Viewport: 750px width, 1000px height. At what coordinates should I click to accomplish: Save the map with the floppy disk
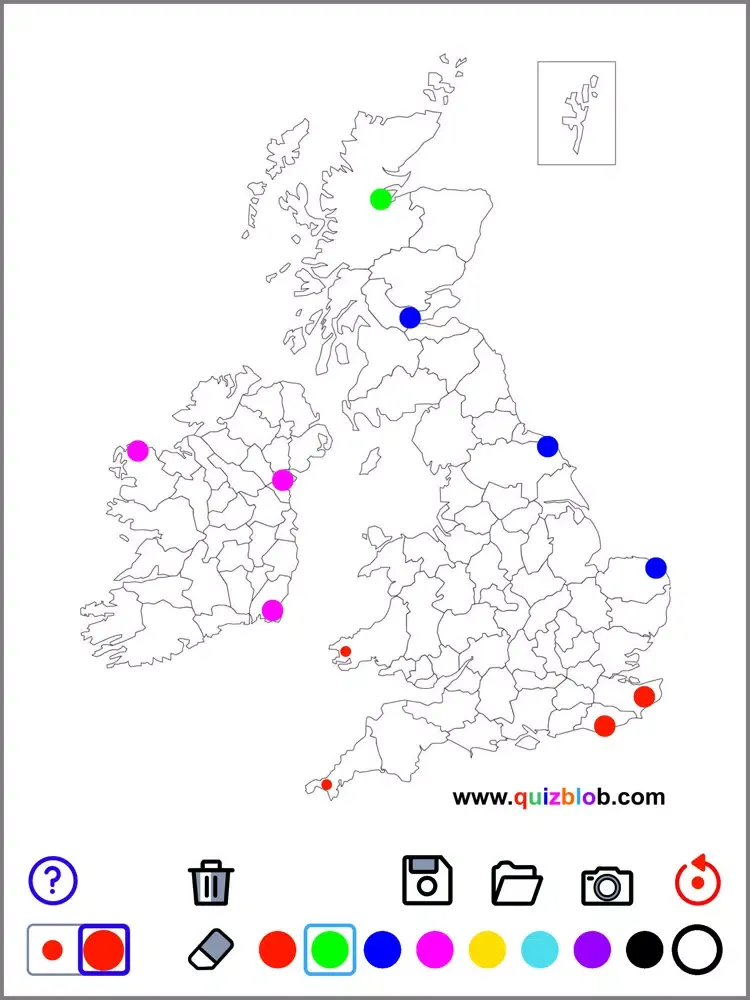tap(427, 881)
